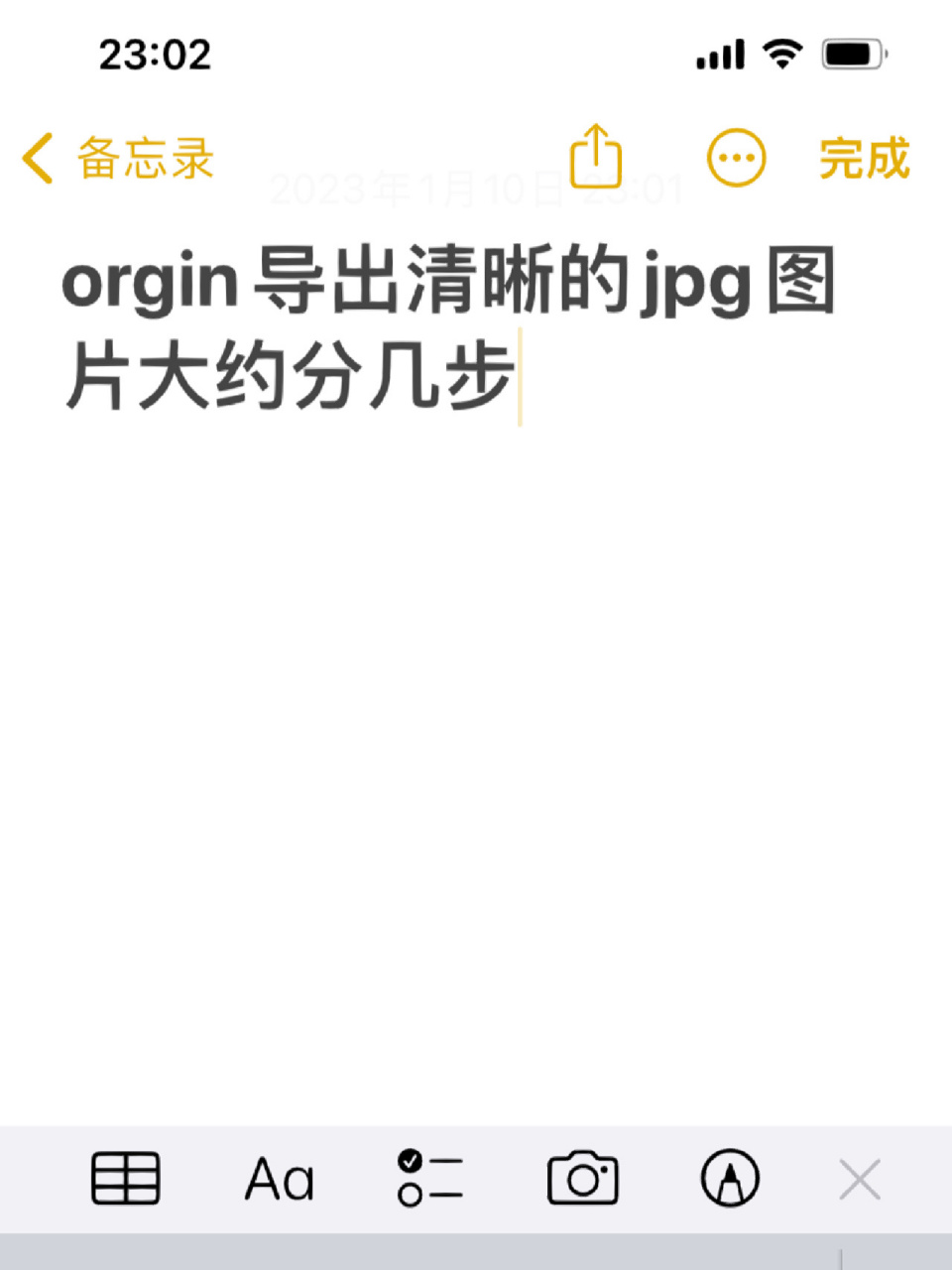Tap the X icon to dismiss toolbar

pos(858,1179)
